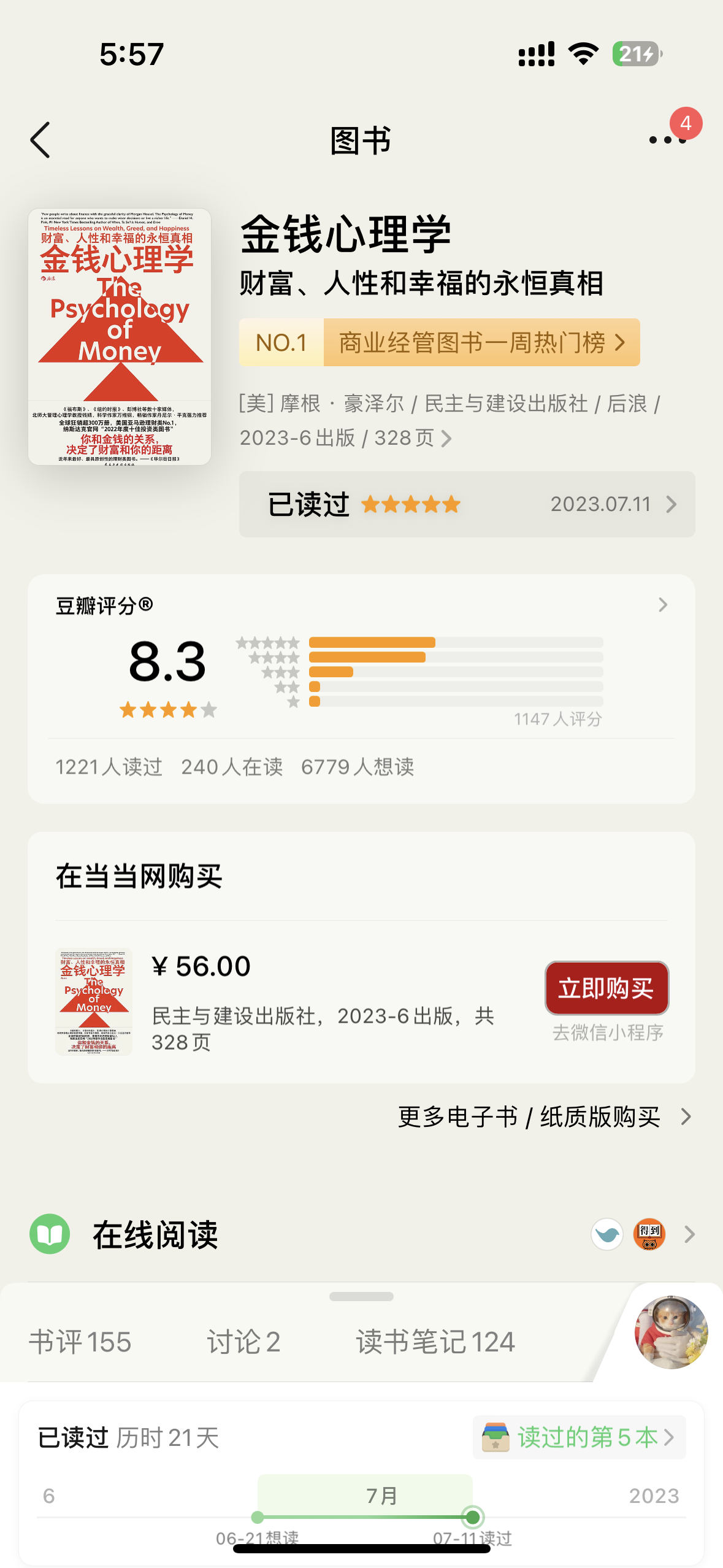The height and width of the screenshot is (1568, 723).
Task: Show 更多电子书 / 纸质版购买 options
Action: coord(544,1116)
